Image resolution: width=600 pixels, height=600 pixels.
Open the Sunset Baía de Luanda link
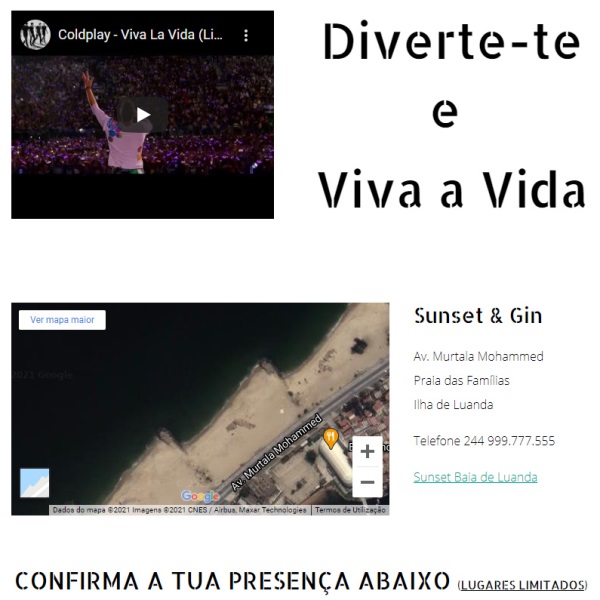pos(475,477)
